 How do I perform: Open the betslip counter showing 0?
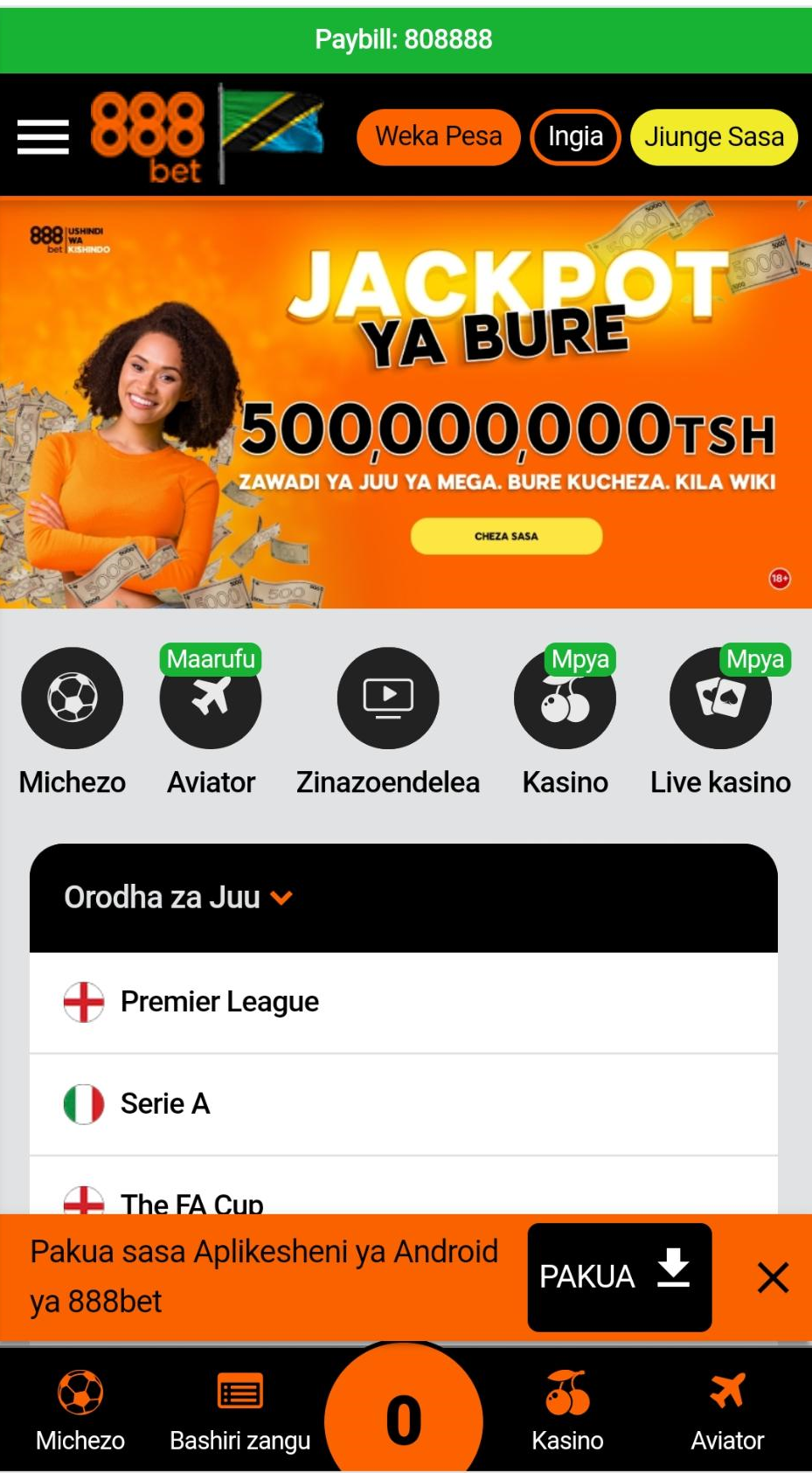404,1418
